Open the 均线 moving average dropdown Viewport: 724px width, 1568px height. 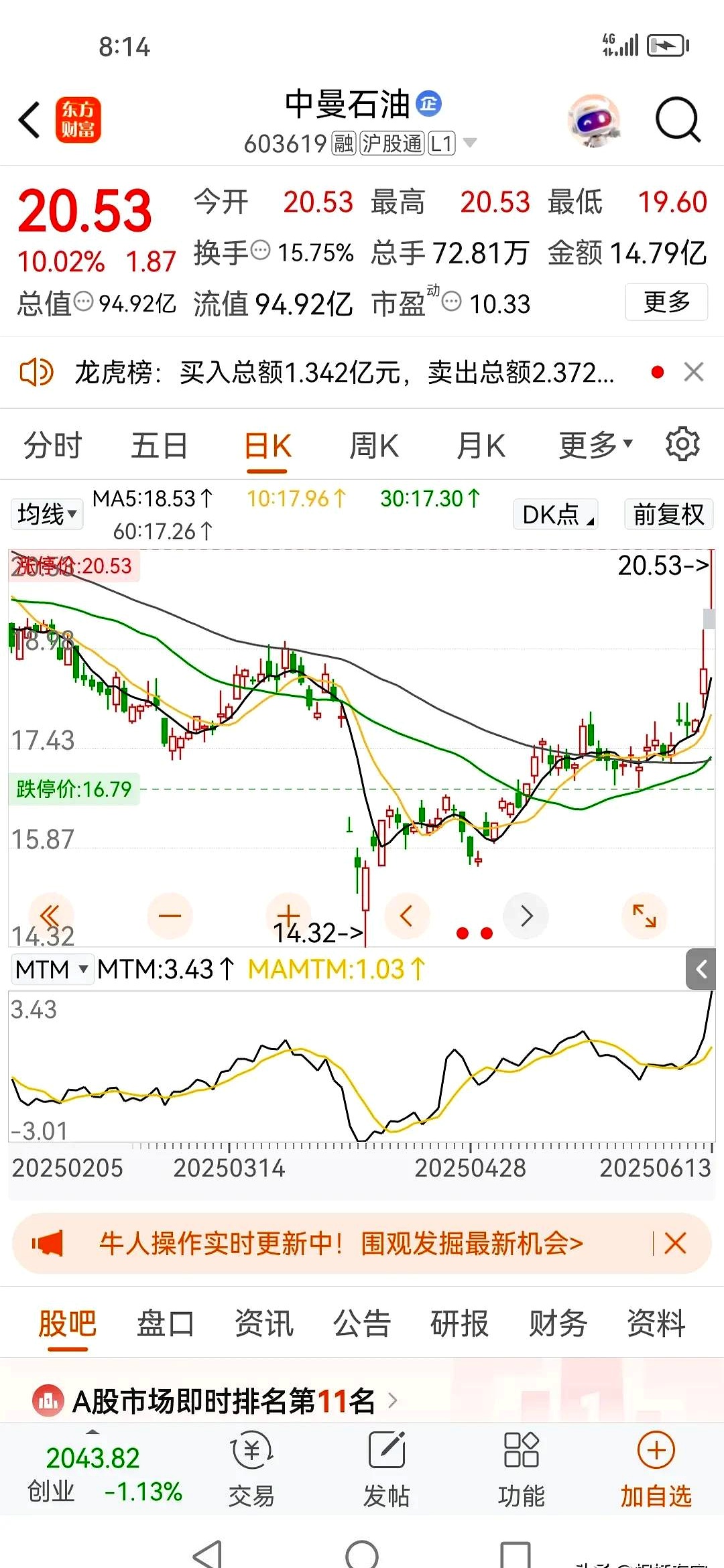(46, 513)
